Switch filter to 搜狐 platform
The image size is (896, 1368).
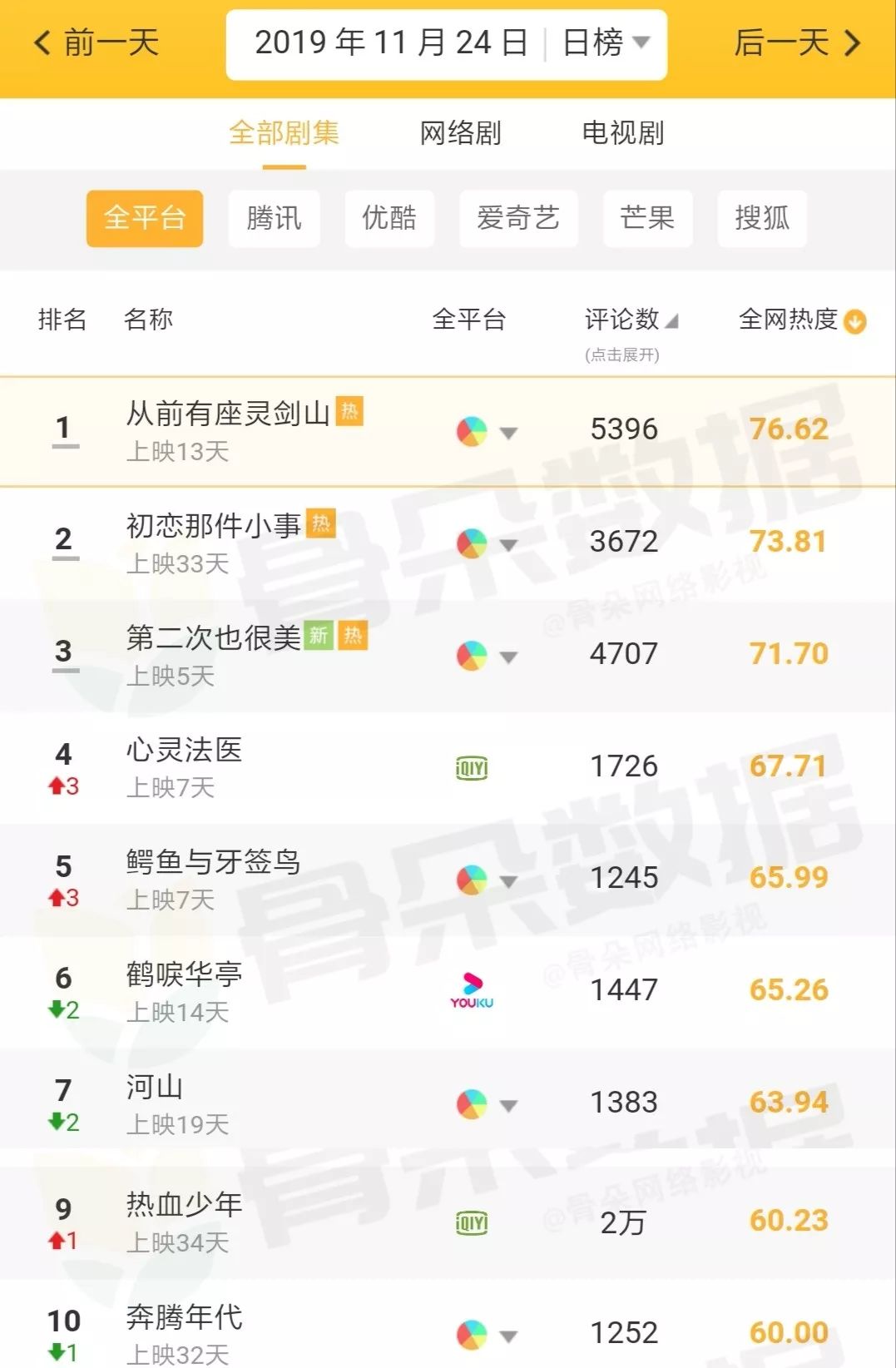[x=761, y=218]
